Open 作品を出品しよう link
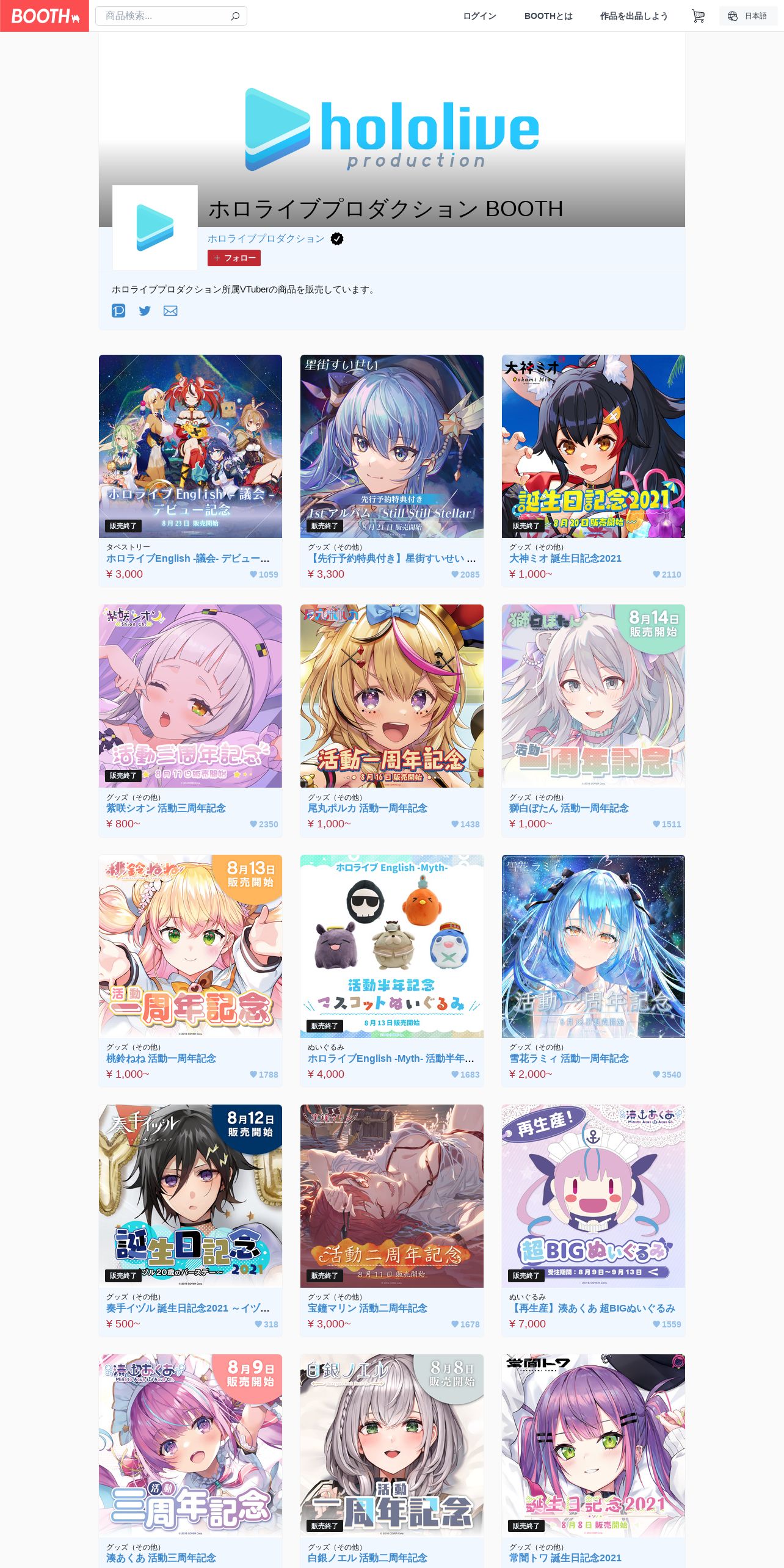784x1568 pixels. click(x=633, y=16)
